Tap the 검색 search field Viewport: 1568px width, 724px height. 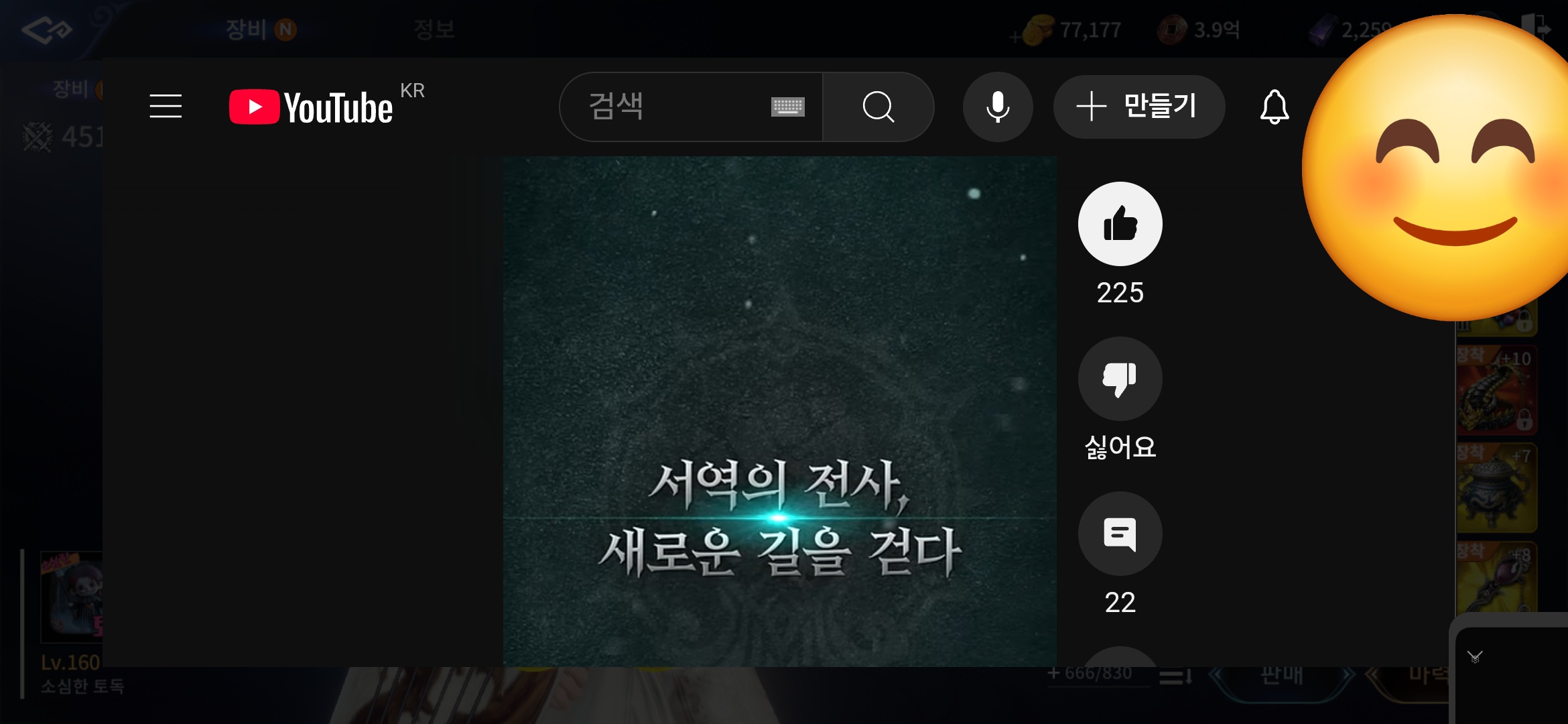tap(663, 107)
